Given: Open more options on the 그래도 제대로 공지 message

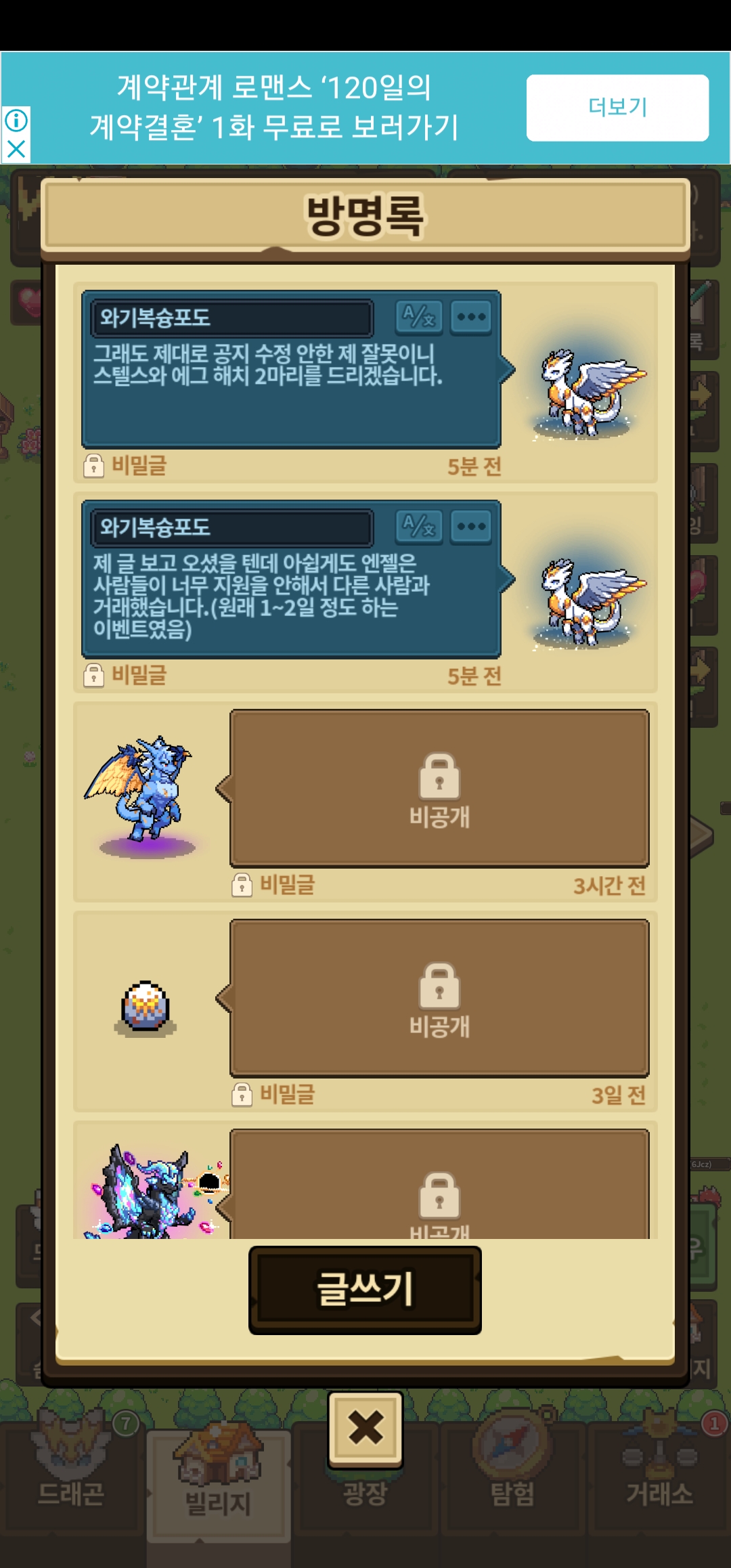Looking at the screenshot, I should point(471,317).
